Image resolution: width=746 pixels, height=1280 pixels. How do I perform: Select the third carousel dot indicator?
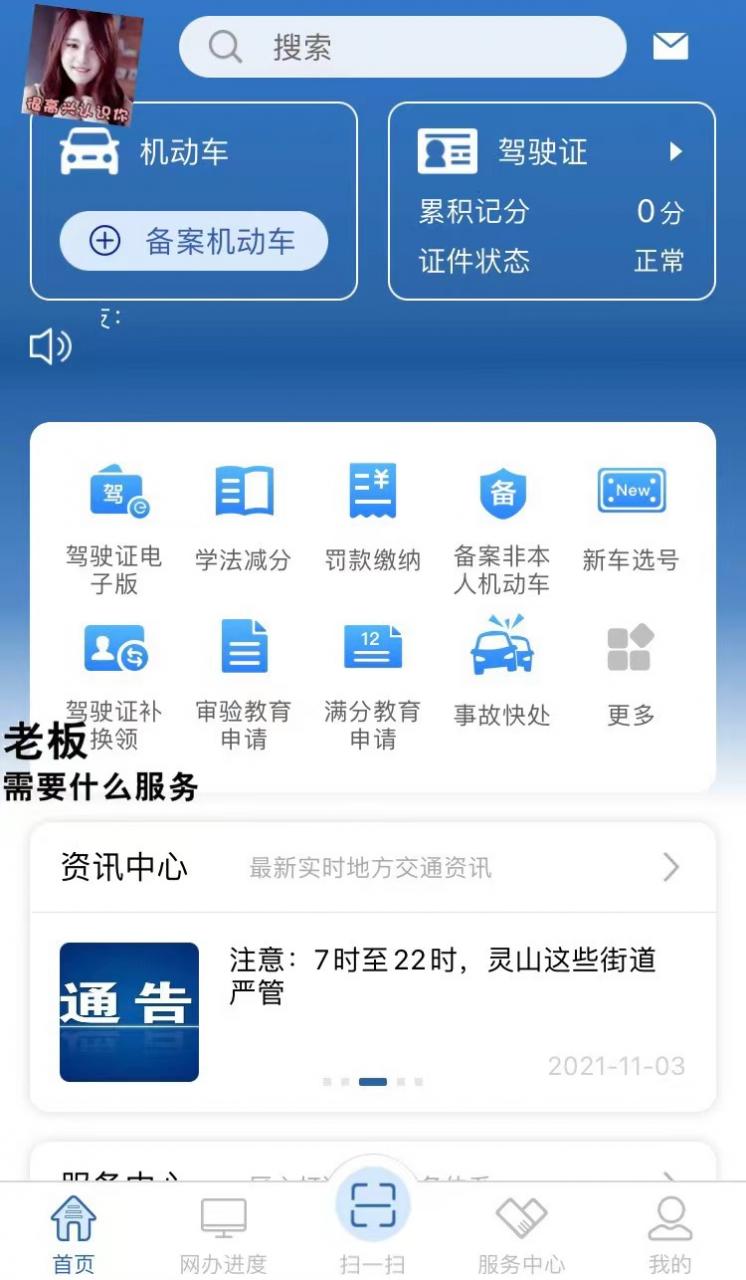point(373,1080)
